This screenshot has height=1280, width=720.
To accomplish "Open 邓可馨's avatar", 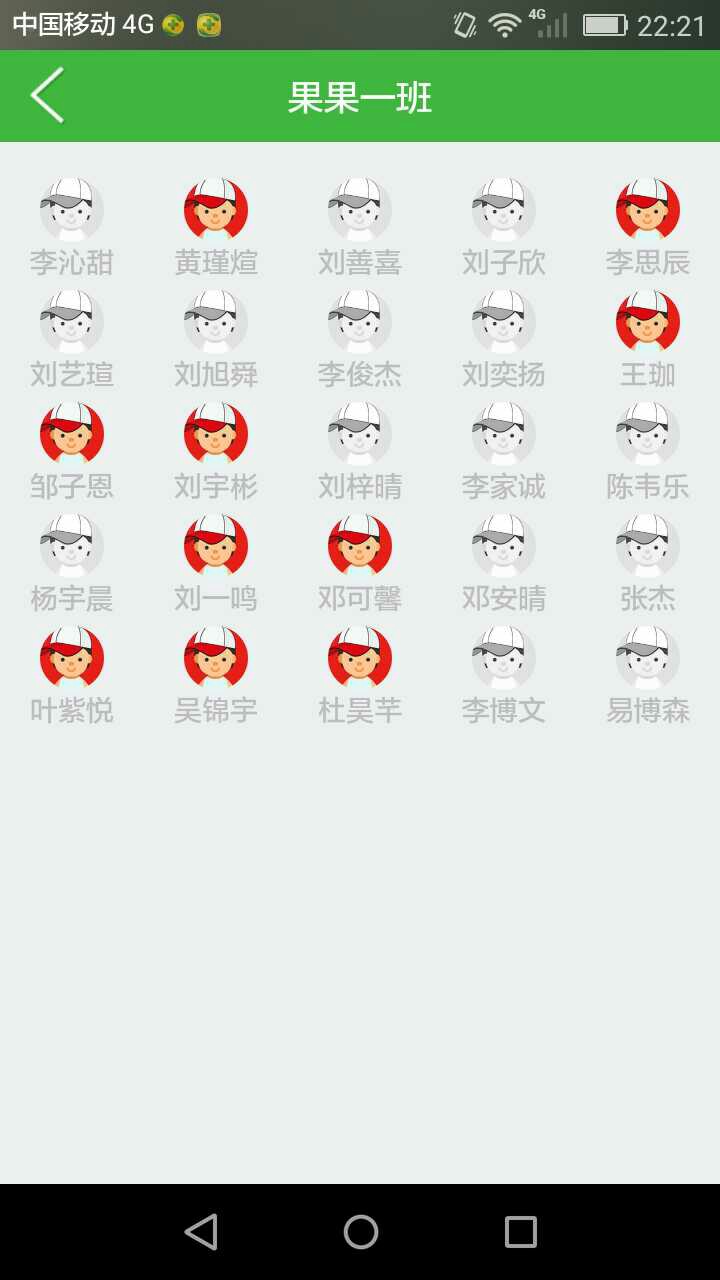I will coord(360,546).
